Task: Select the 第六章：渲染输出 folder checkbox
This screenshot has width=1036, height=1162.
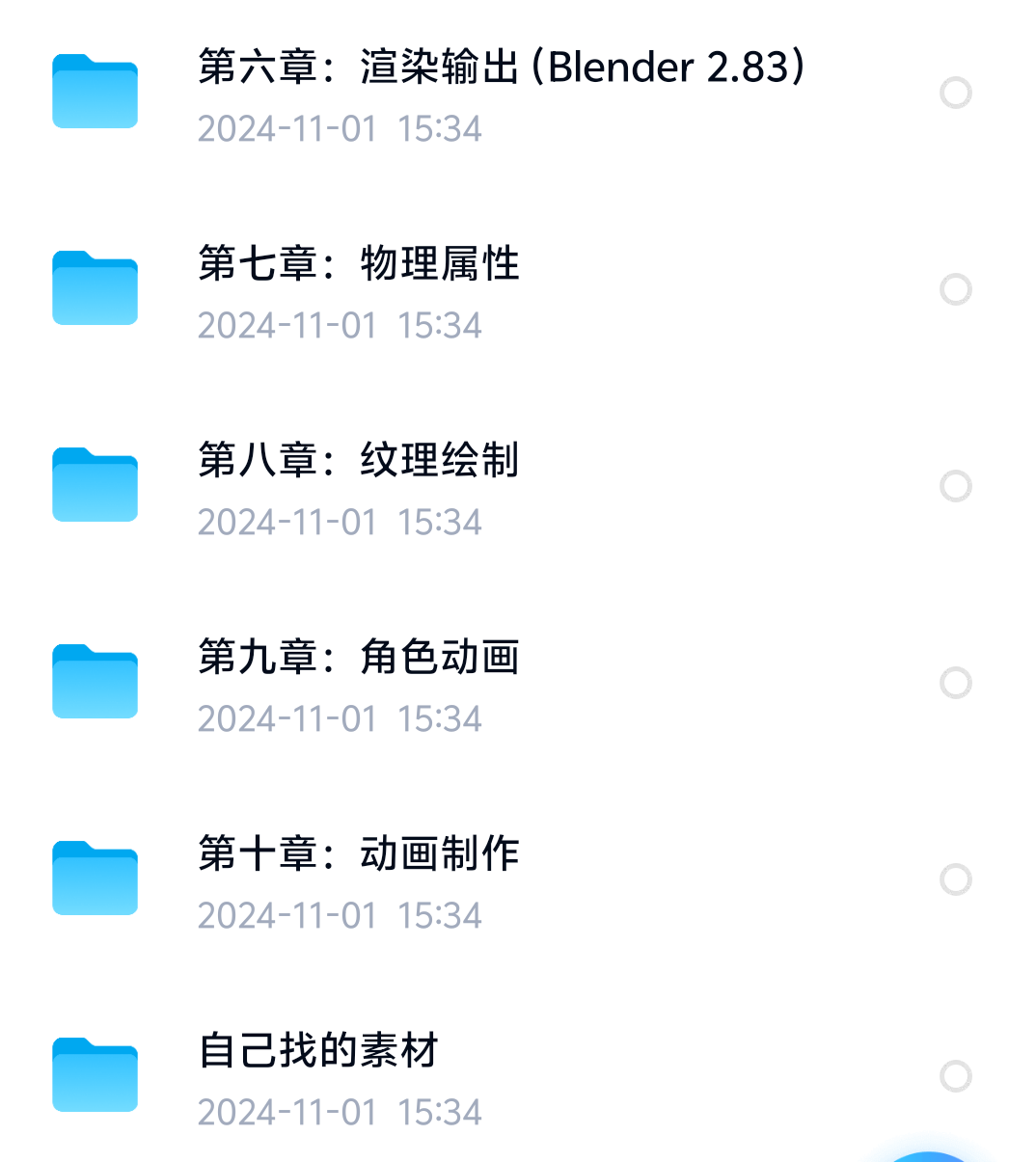Action: (956, 93)
